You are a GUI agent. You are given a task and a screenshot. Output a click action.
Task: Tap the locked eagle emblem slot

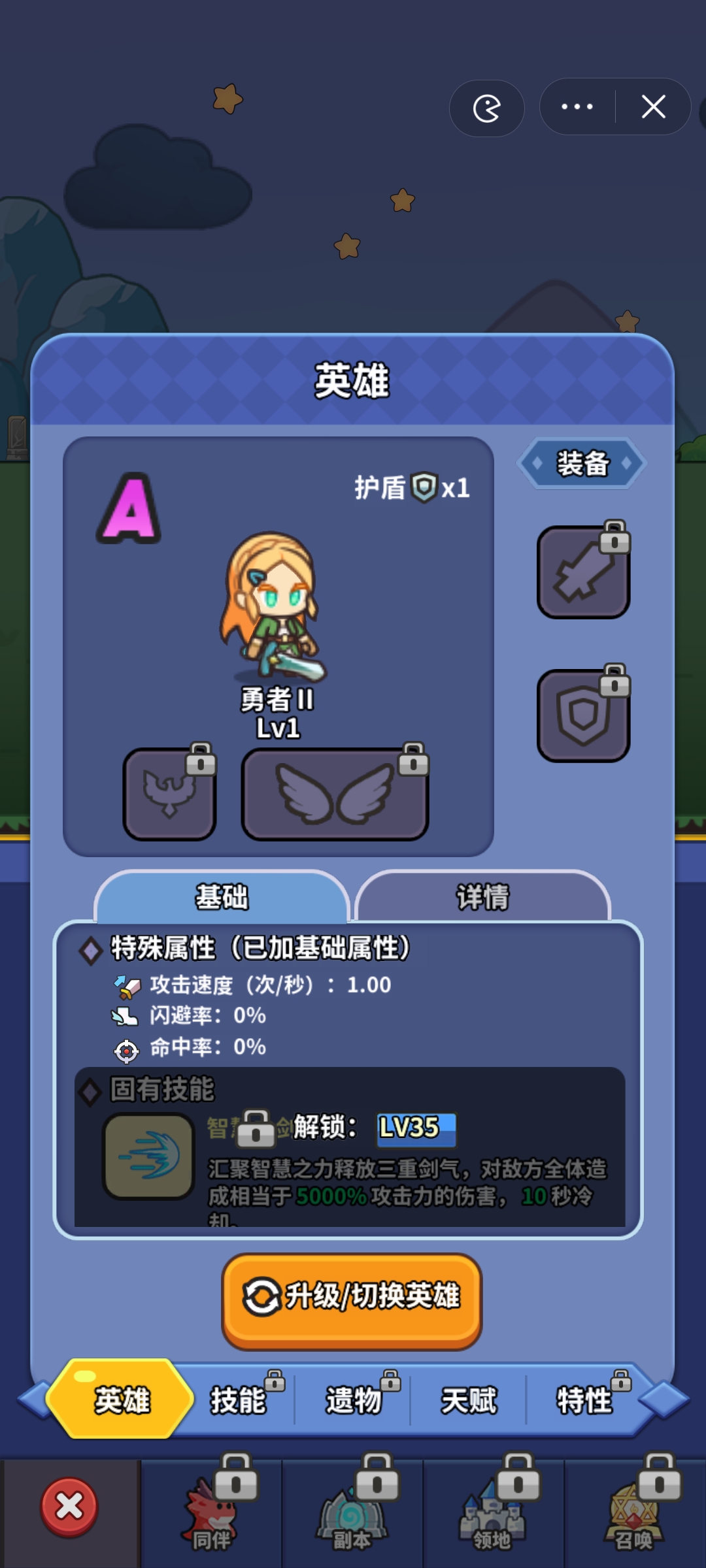[x=170, y=794]
